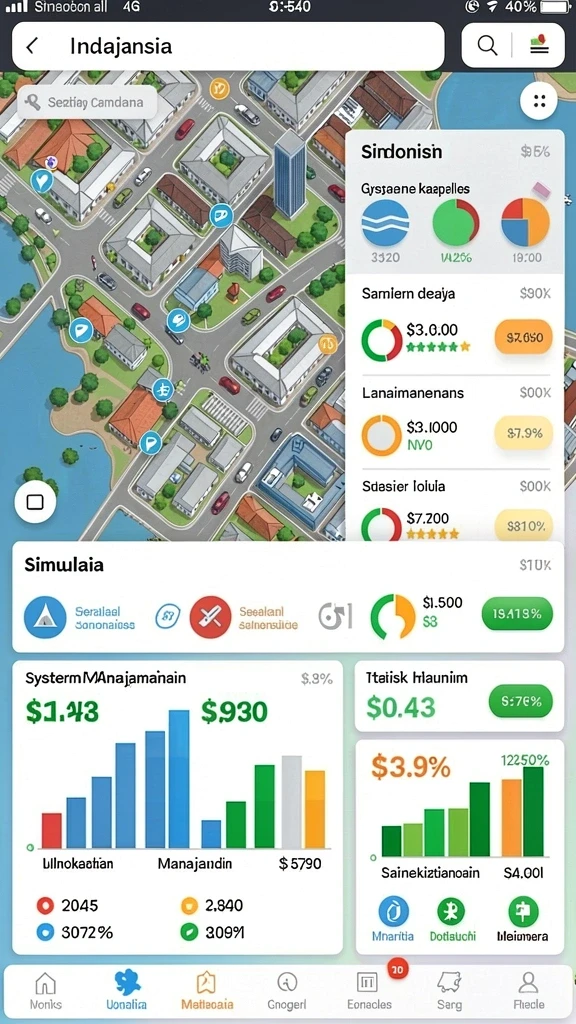576x1024 pixels.
Task: Go back using the arrow beside Indajansia
Action: [x=31, y=46]
